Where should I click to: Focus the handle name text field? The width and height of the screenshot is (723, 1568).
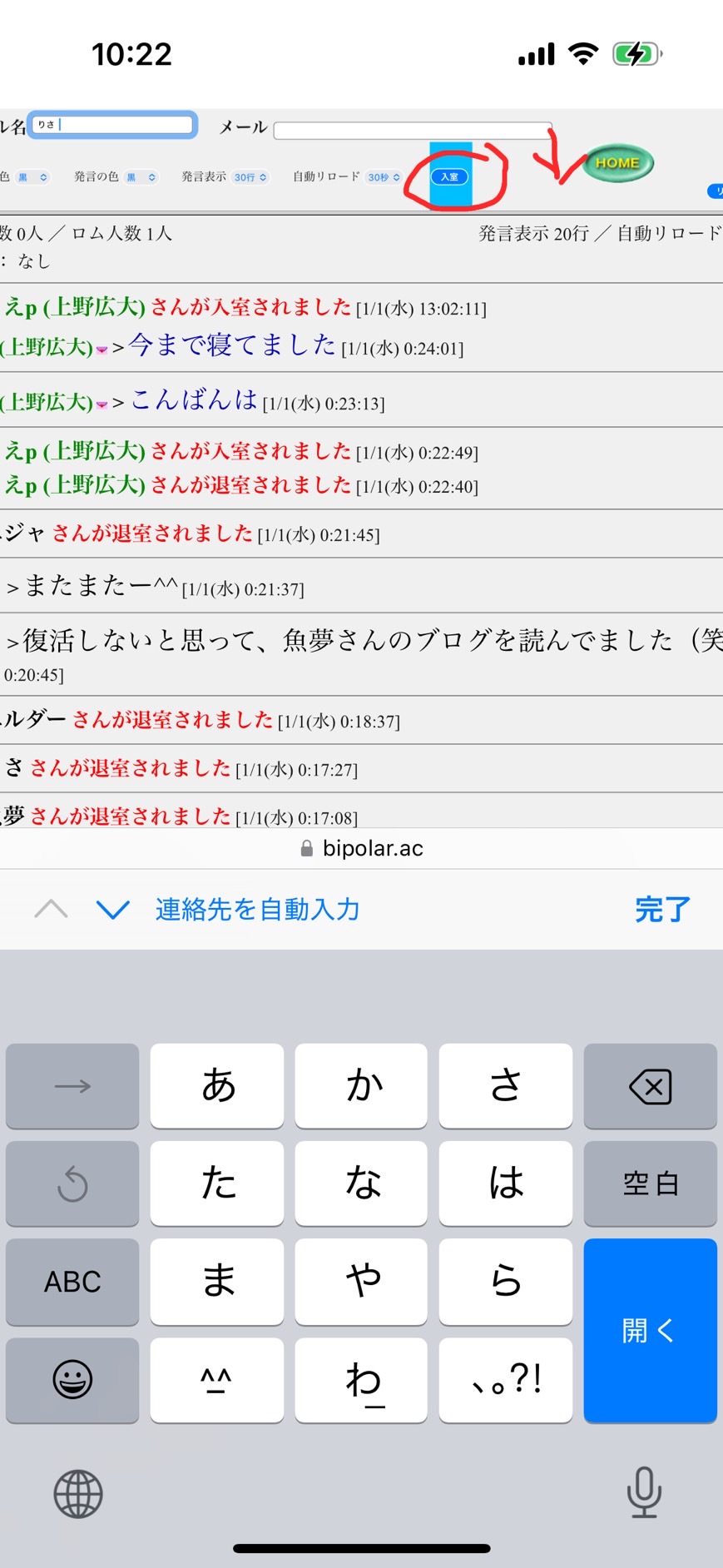click(113, 125)
